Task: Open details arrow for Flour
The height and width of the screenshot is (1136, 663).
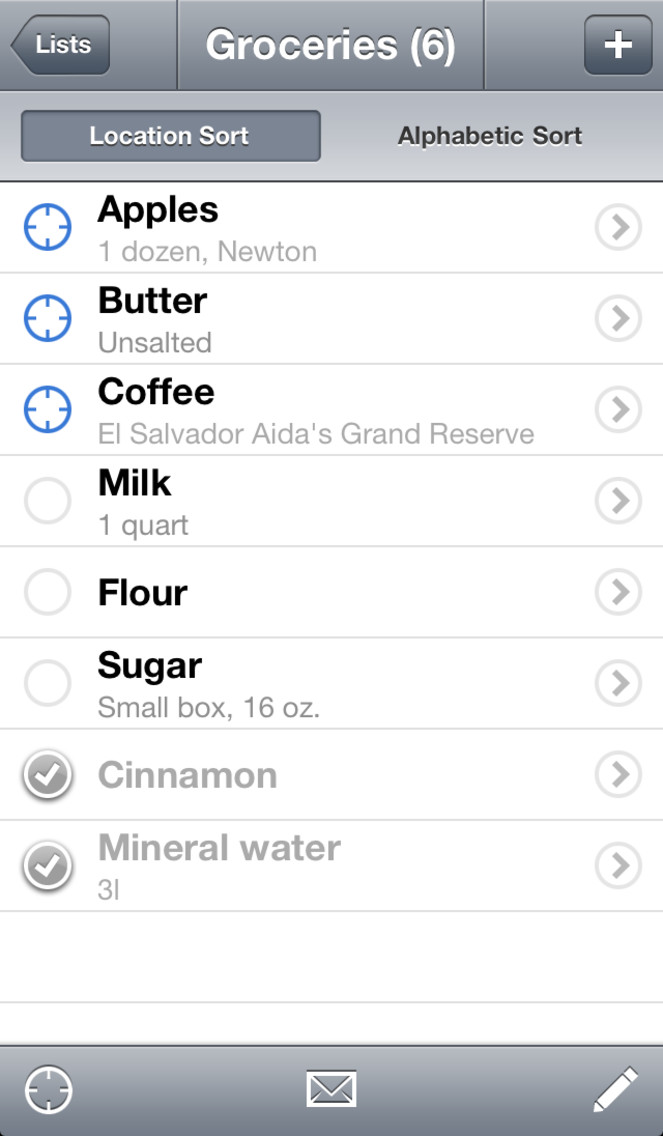Action: click(619, 592)
